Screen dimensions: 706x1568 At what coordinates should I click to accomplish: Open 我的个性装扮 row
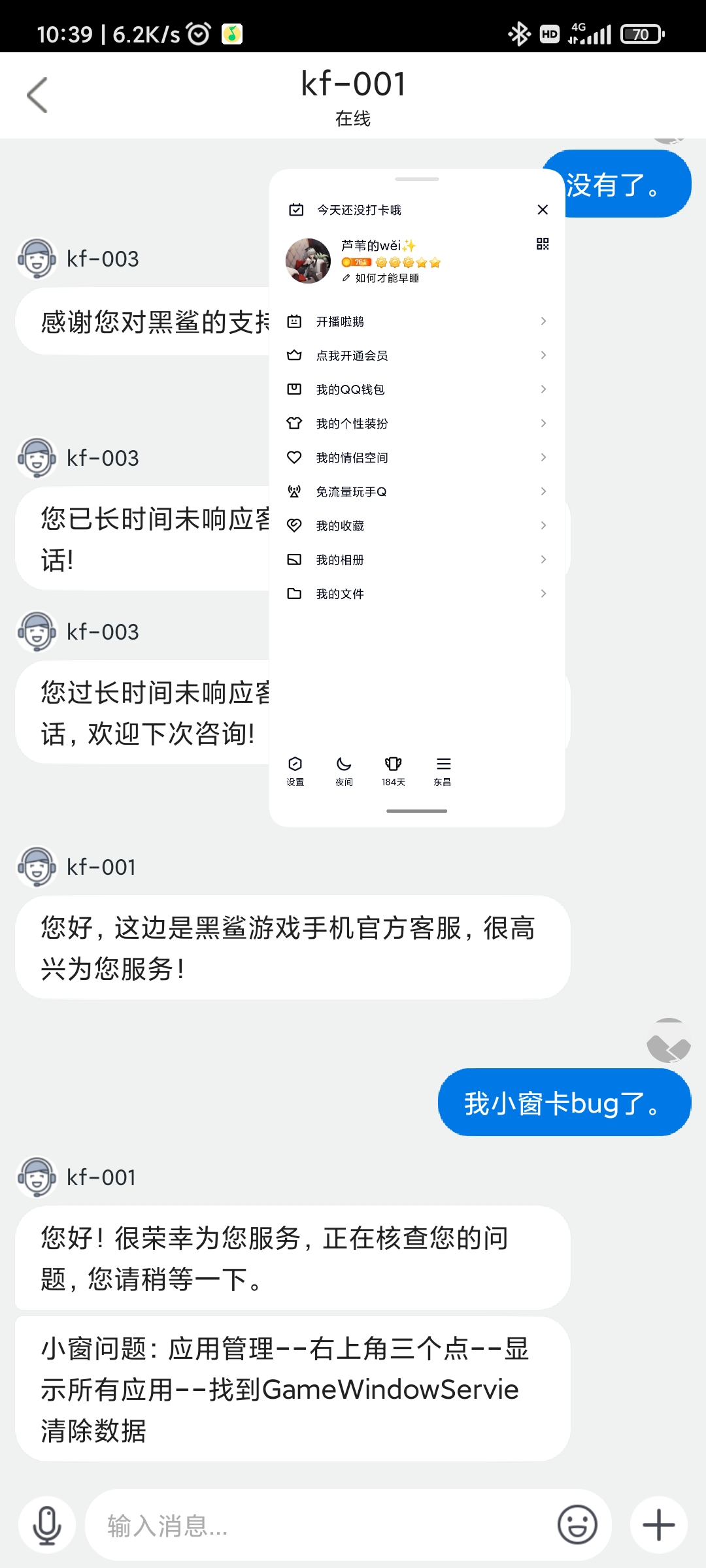pyautogui.click(x=416, y=423)
